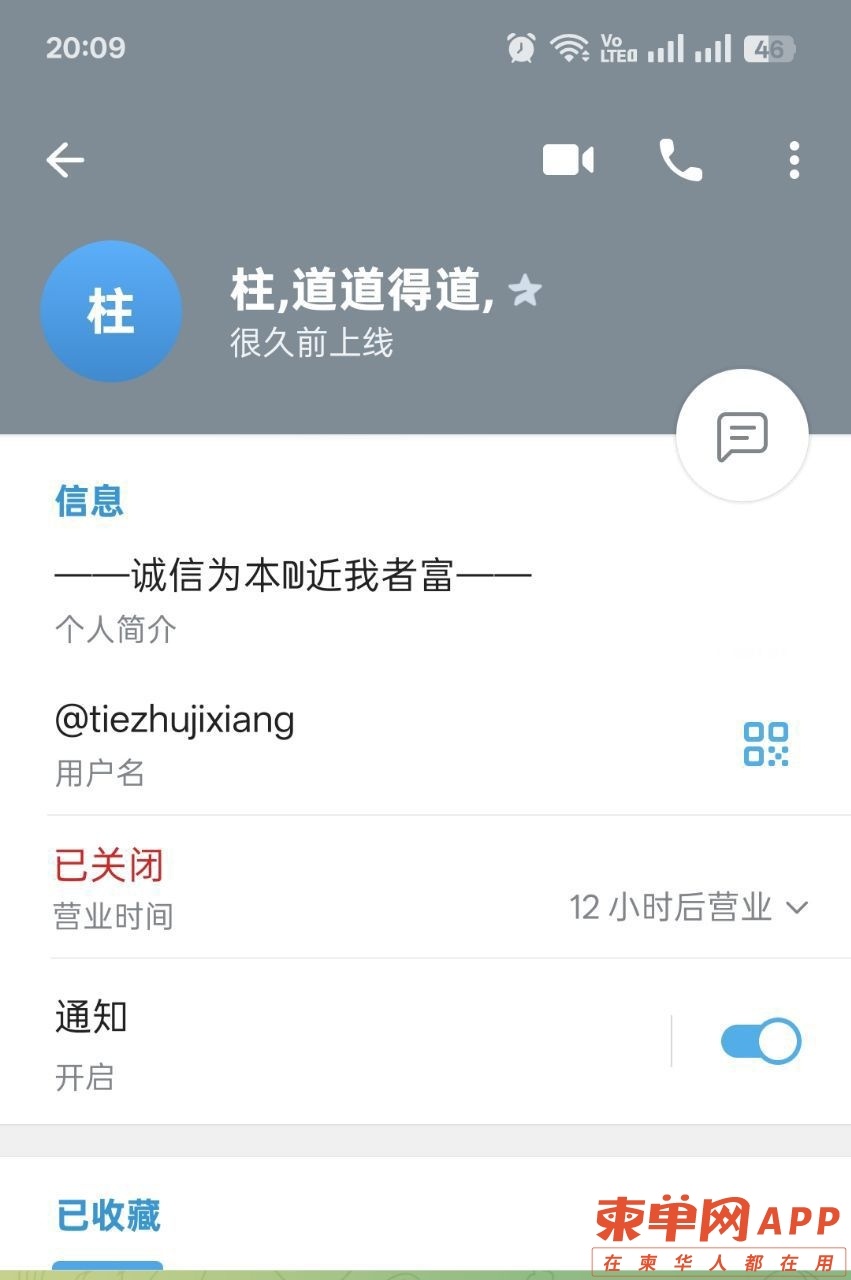The image size is (851, 1280).
Task: Tap the @tiezhujixiang username row
Action: (300, 742)
